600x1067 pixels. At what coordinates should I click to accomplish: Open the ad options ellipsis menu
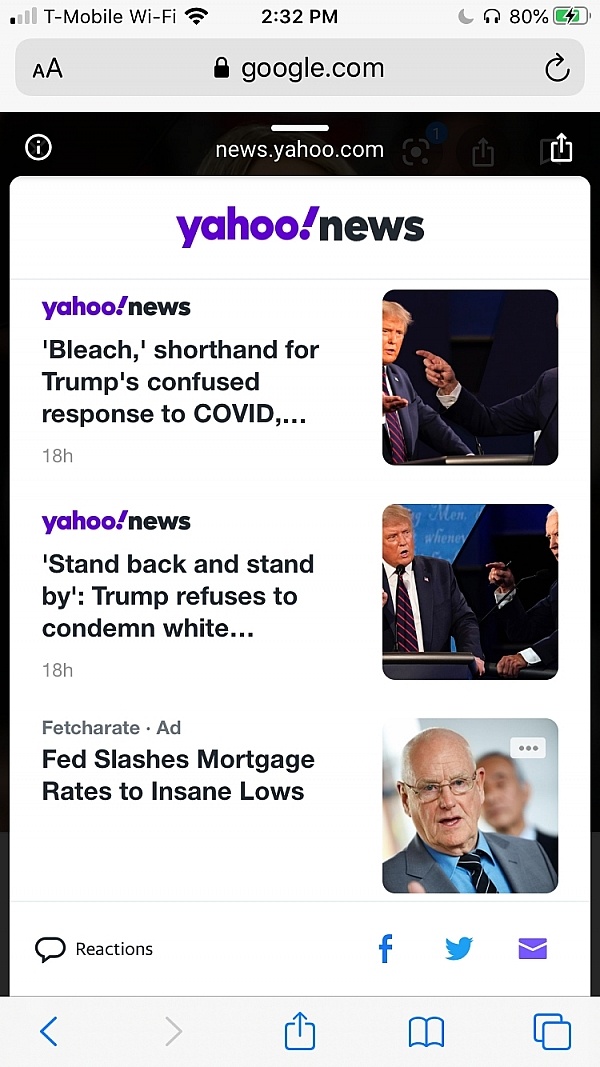pos(528,747)
